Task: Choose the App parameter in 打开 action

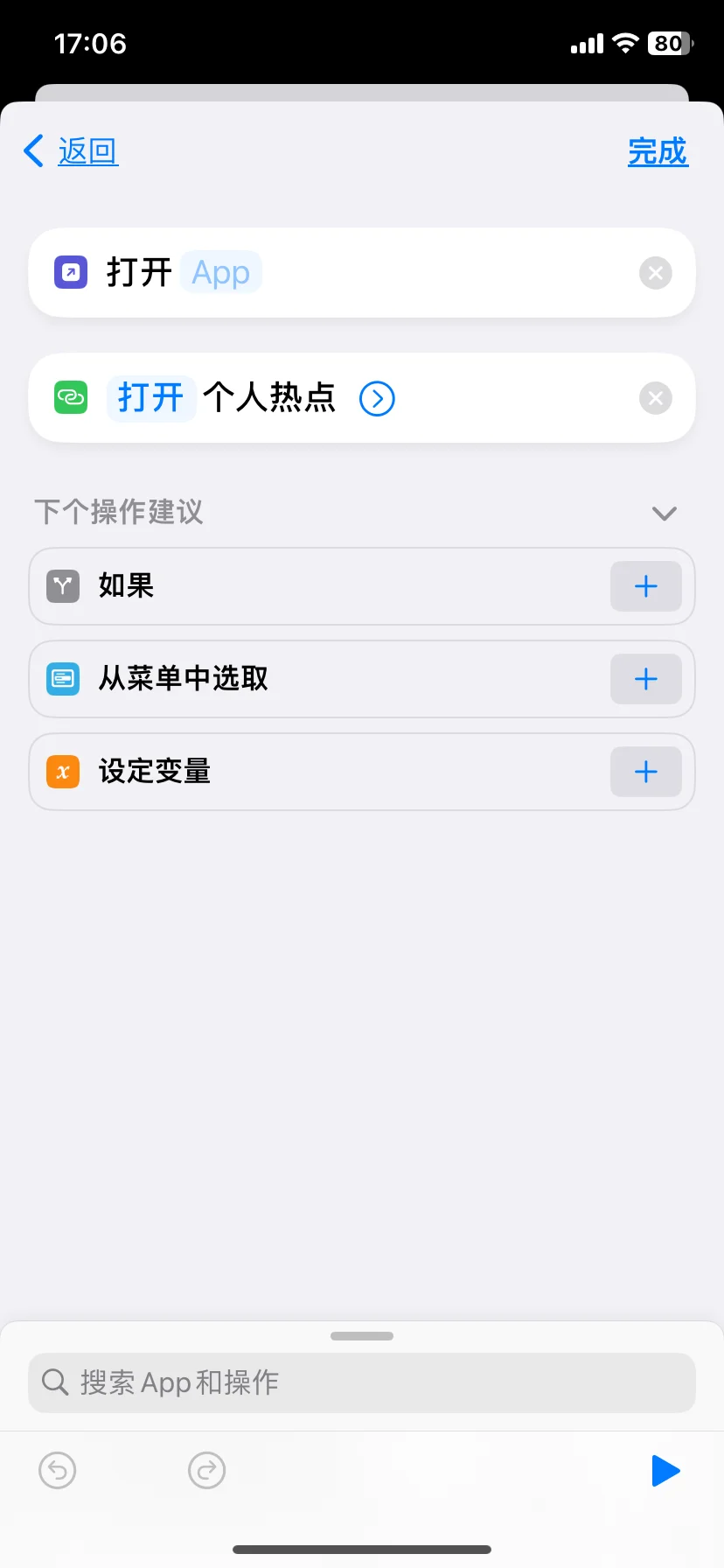Action: [x=221, y=273]
